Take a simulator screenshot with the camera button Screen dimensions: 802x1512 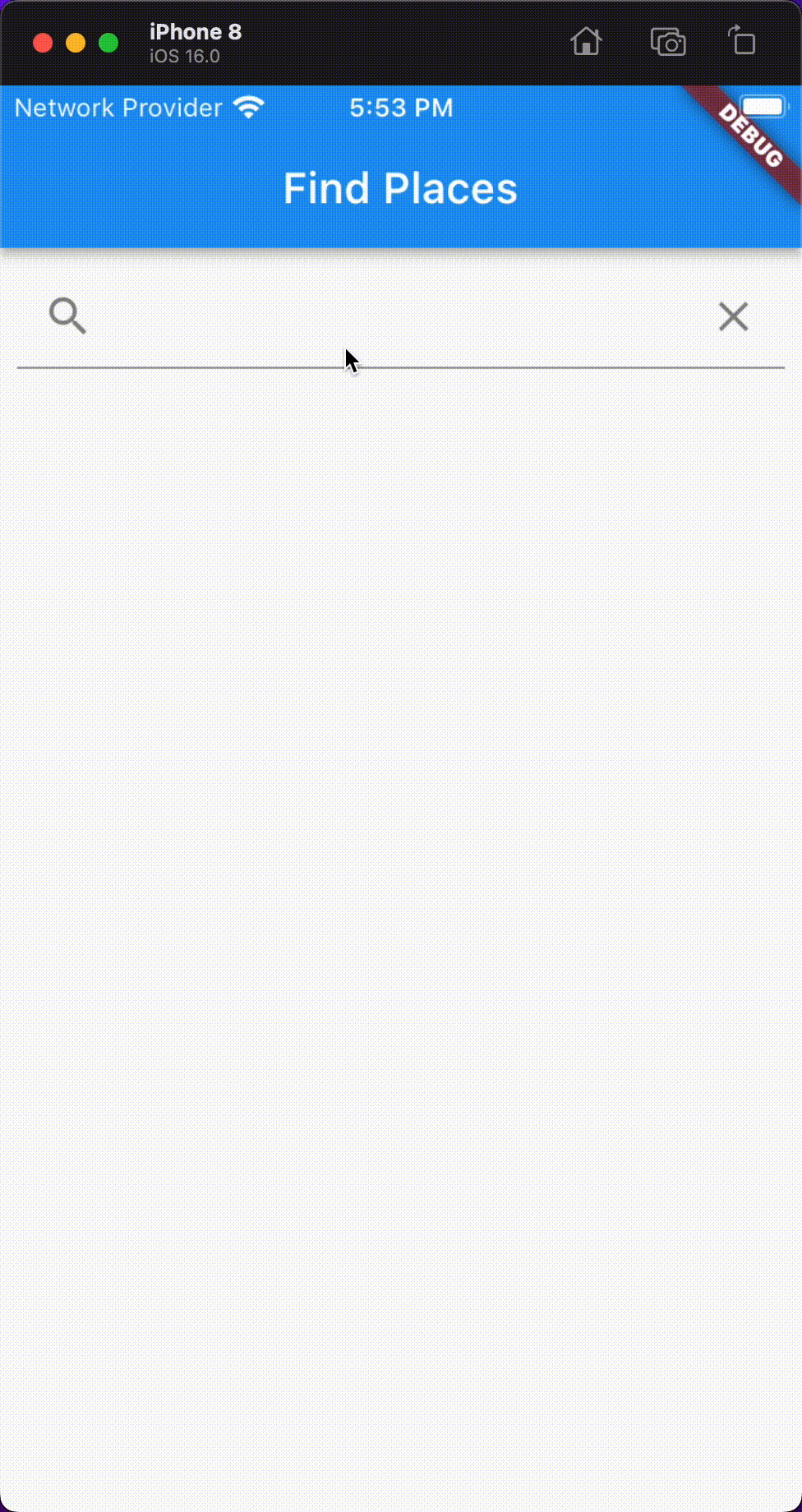tap(668, 41)
